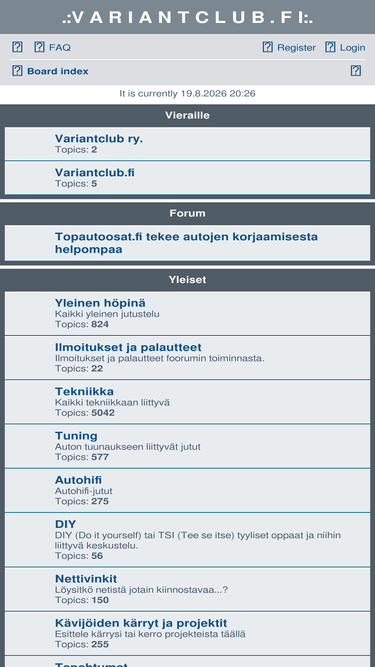Open Ilmoitukset ja palautteet forum
The image size is (375, 667).
tap(128, 347)
